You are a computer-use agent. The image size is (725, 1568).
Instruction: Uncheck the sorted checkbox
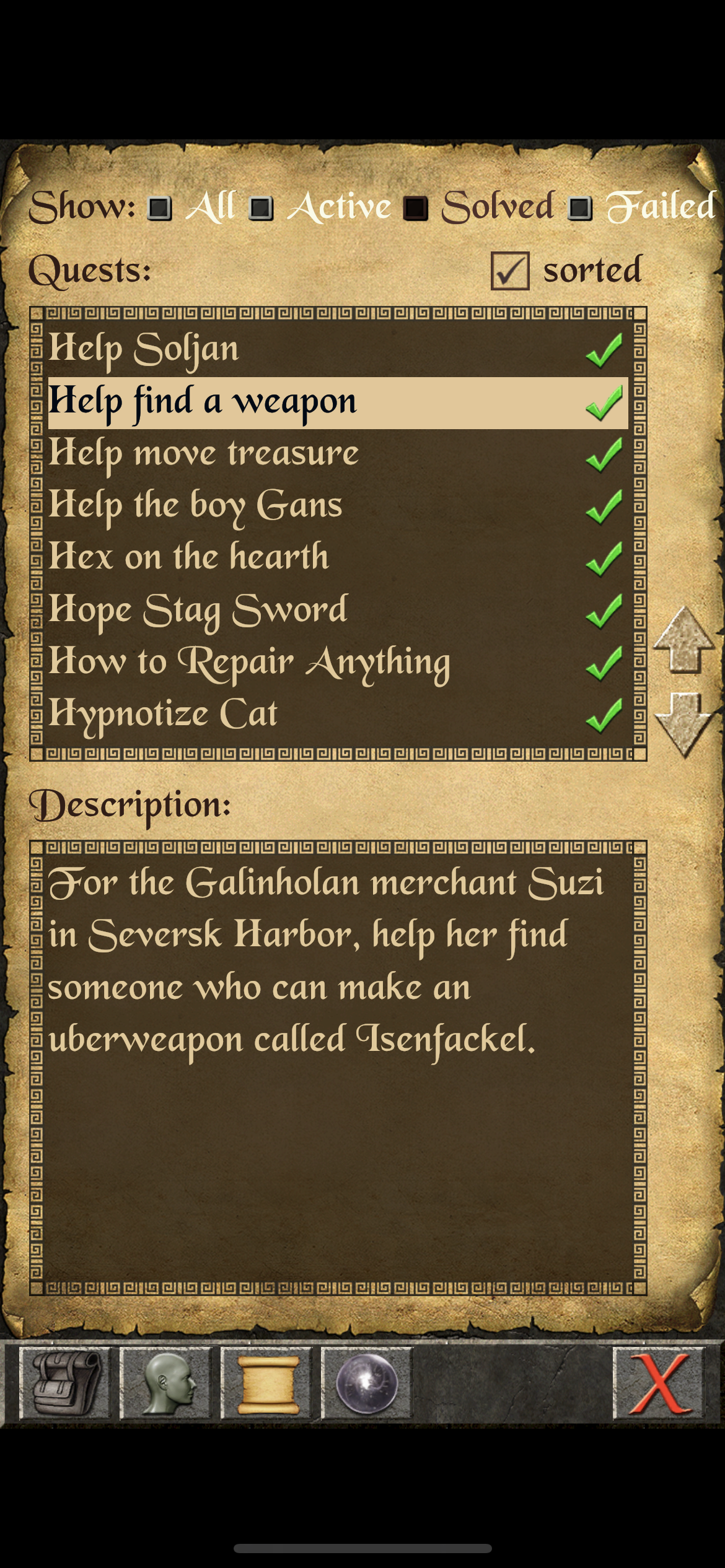click(509, 271)
